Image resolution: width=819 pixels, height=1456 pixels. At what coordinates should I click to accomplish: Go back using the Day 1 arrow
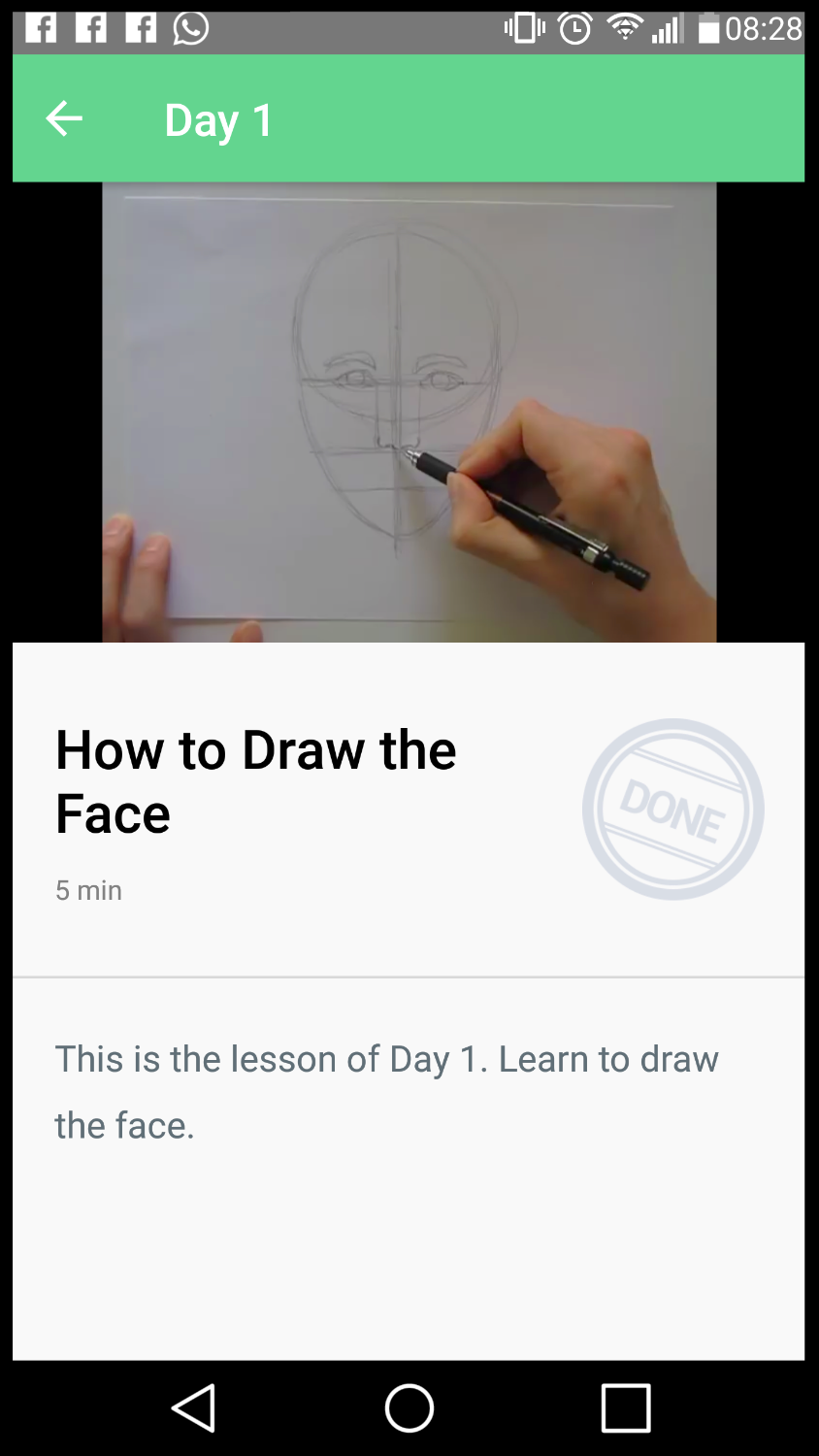click(64, 119)
